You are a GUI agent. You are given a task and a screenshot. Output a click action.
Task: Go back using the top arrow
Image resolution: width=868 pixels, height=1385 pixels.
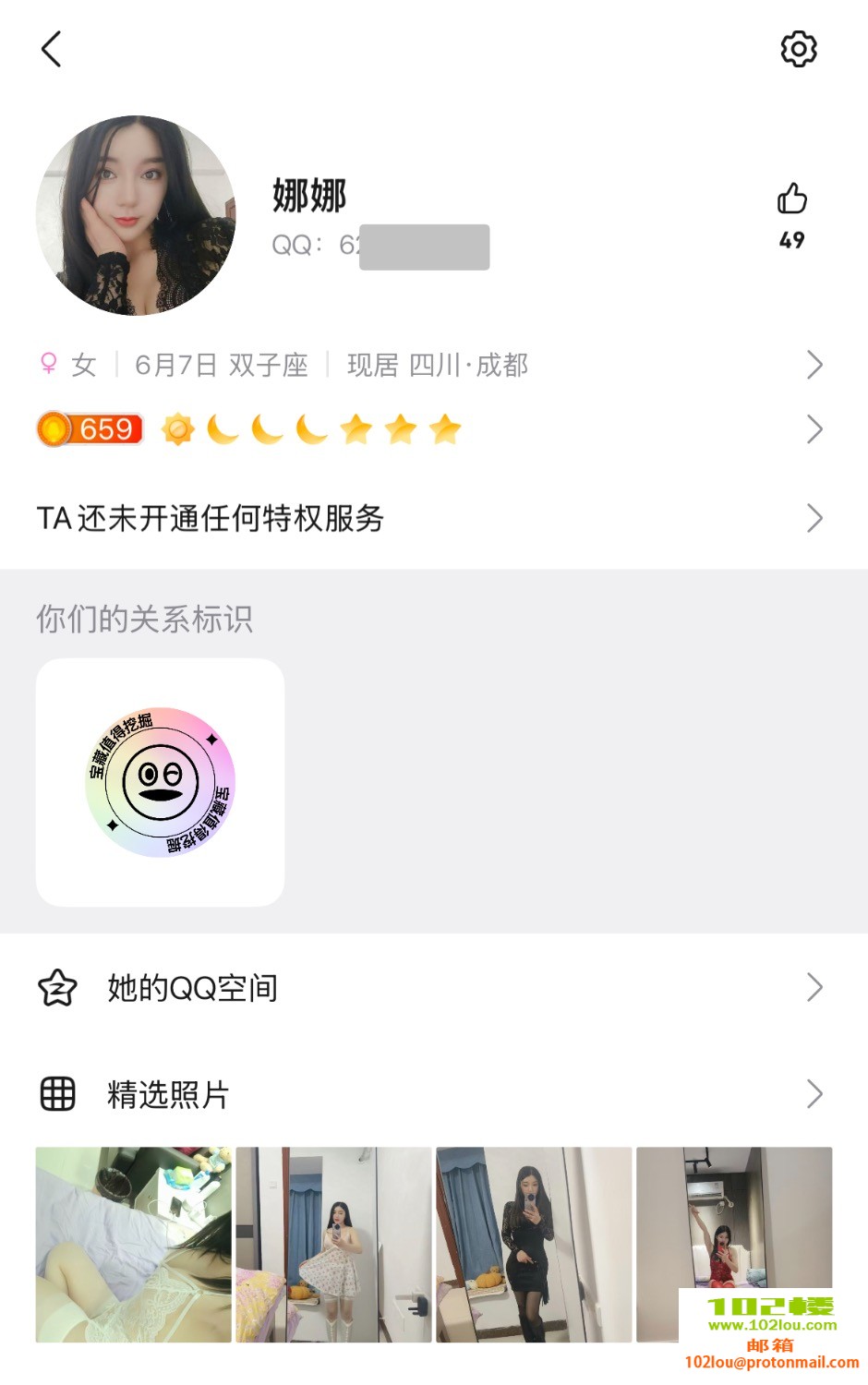click(52, 49)
